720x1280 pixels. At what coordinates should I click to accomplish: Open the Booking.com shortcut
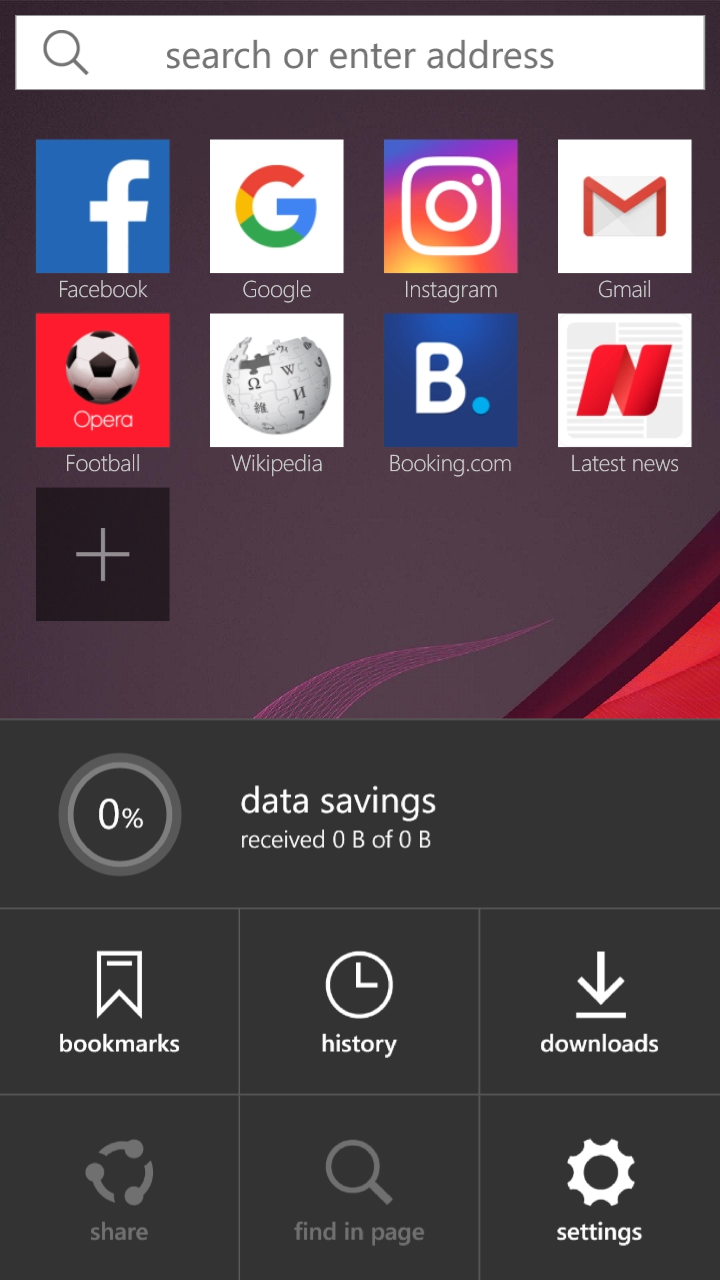click(451, 381)
